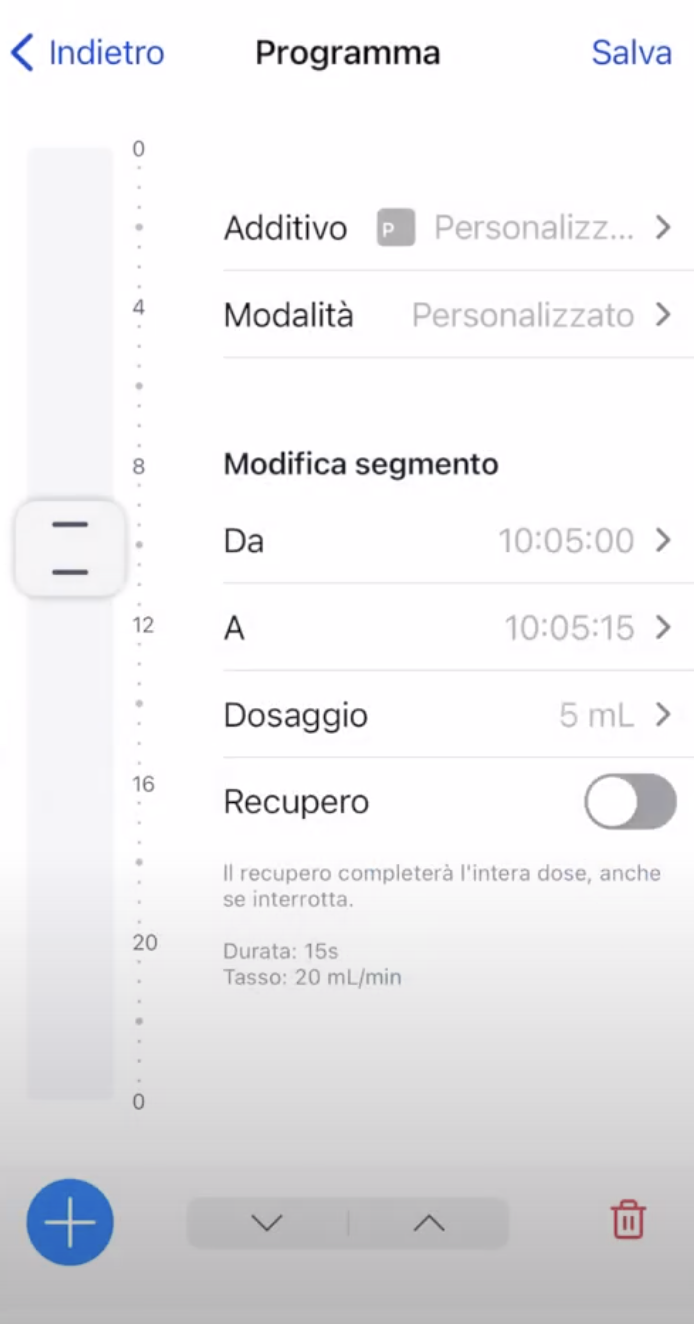Tap the down chevron stepper button
This screenshot has width=694, height=1324.
point(267,1223)
